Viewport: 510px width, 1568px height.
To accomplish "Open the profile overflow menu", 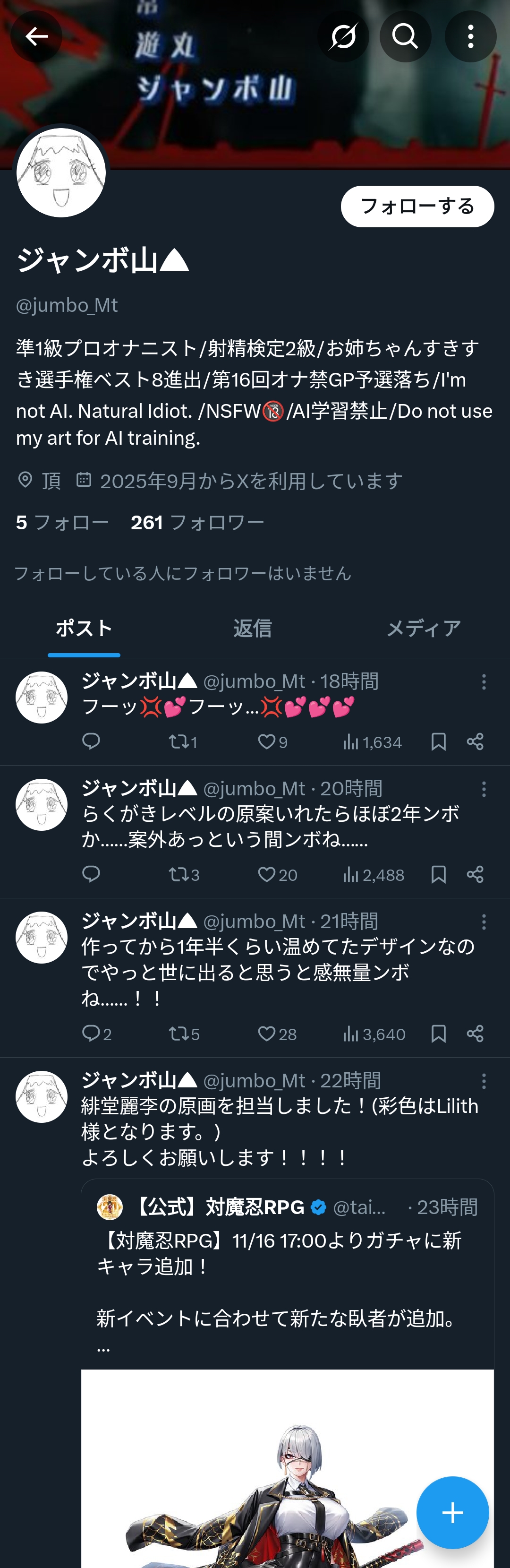I will point(470,37).
